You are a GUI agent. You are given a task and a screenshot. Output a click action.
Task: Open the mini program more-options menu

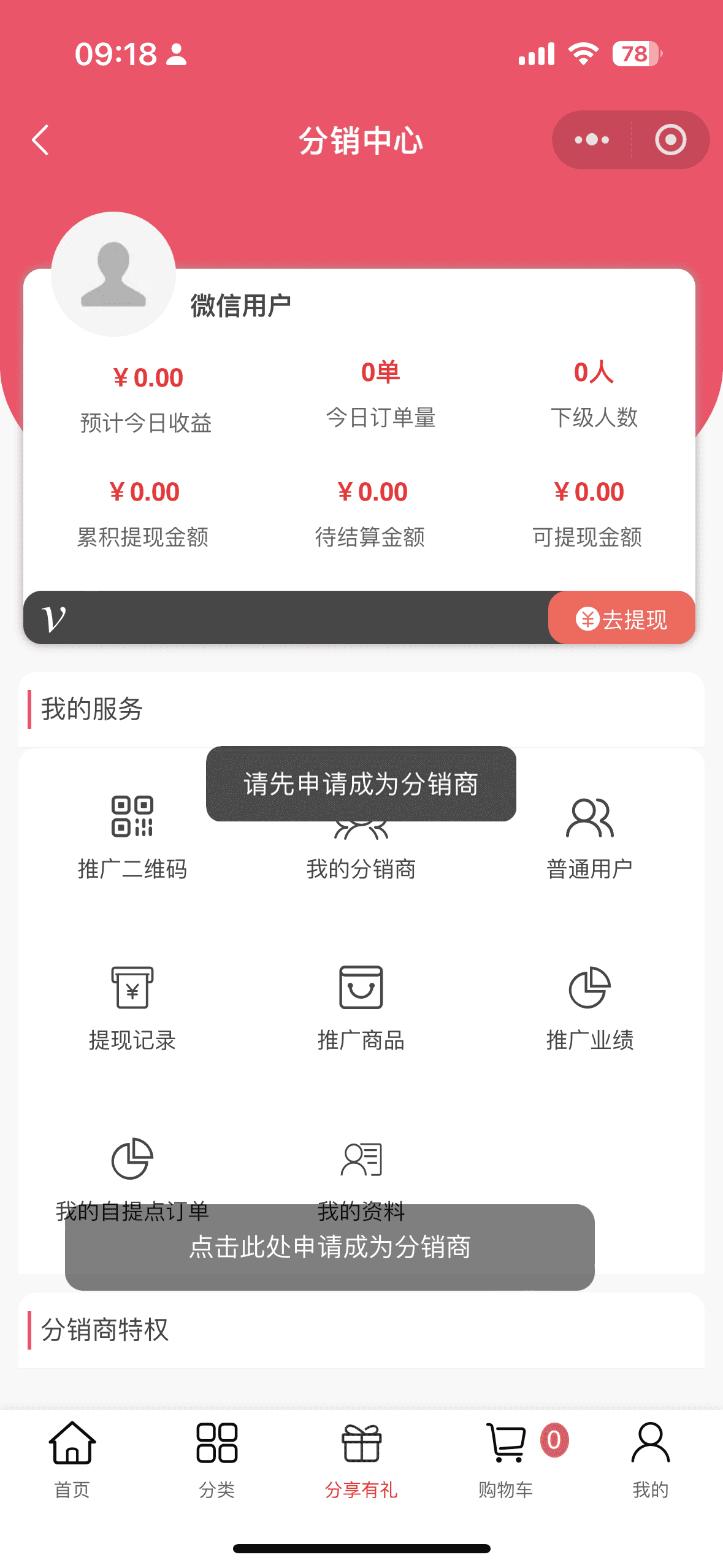pos(592,140)
